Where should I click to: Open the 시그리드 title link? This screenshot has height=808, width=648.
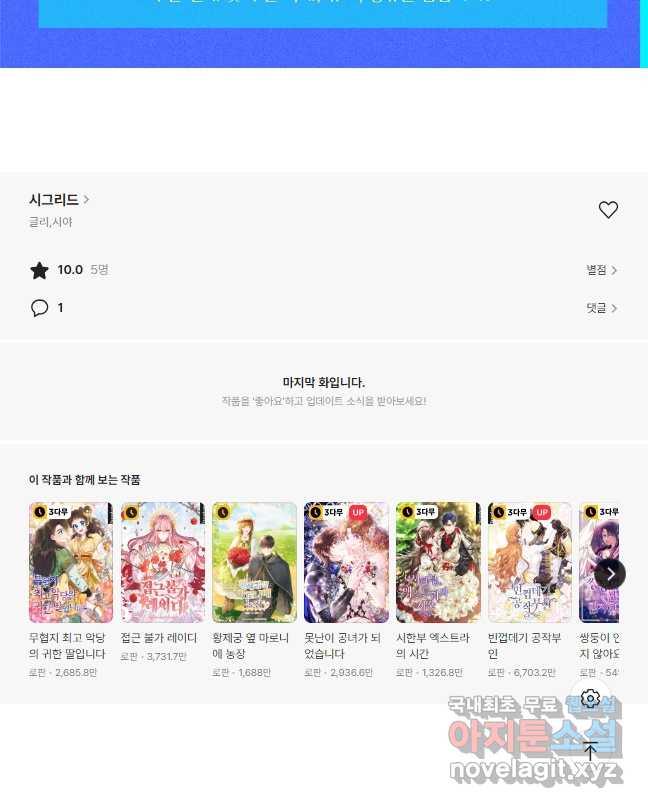(59, 200)
